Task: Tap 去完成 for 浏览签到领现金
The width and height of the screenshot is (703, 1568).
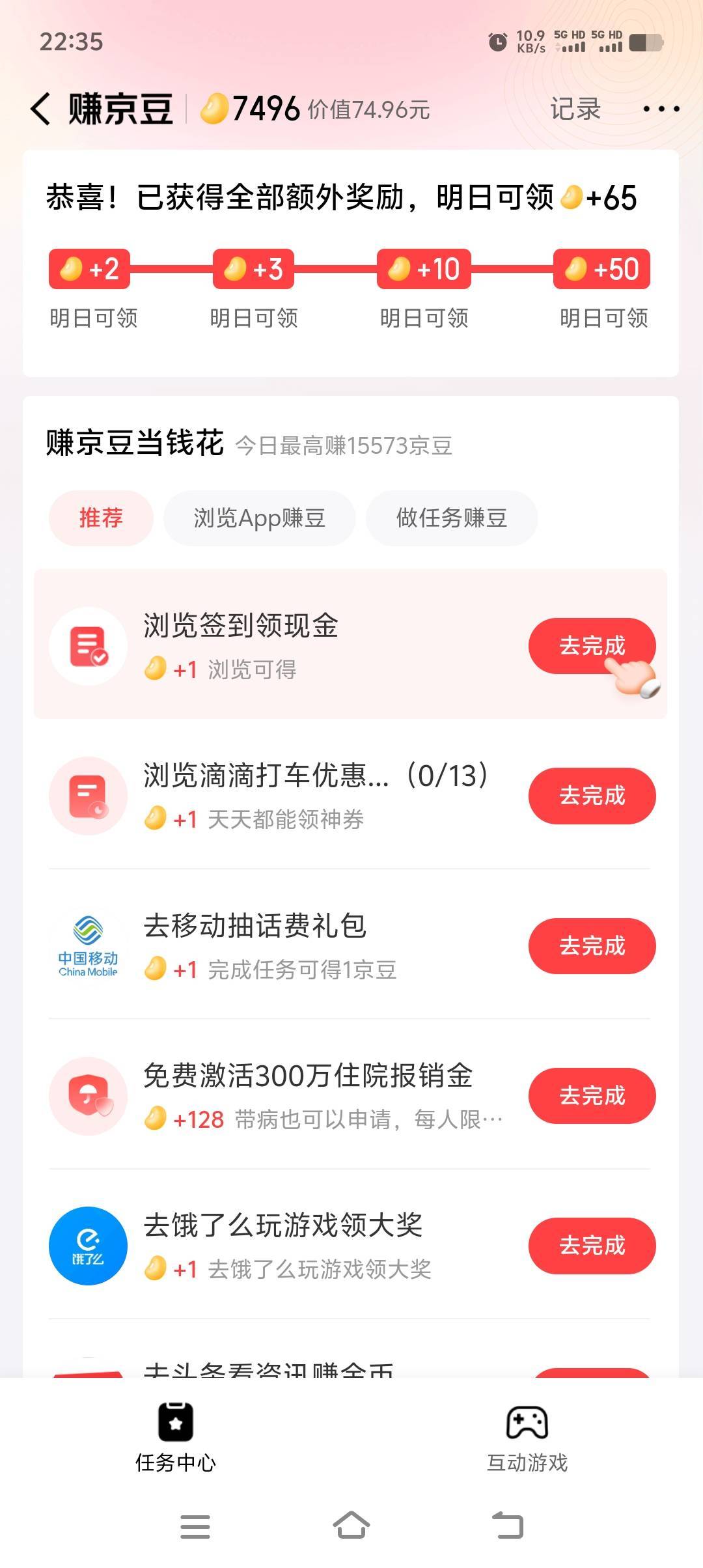Action: point(592,646)
